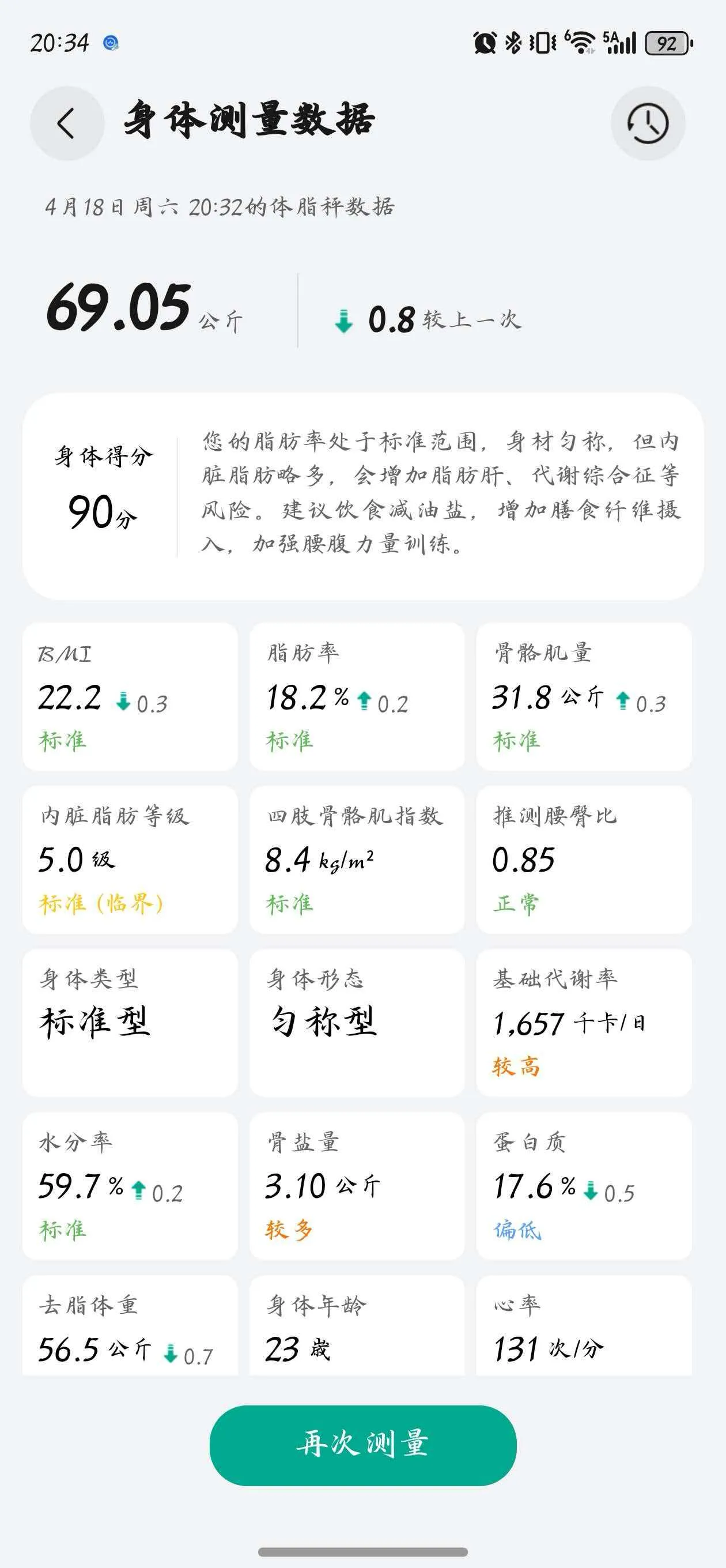The width and height of the screenshot is (726, 1568).
Task: Select the 内脏脂肪等级 card
Action: pyautogui.click(x=130, y=859)
